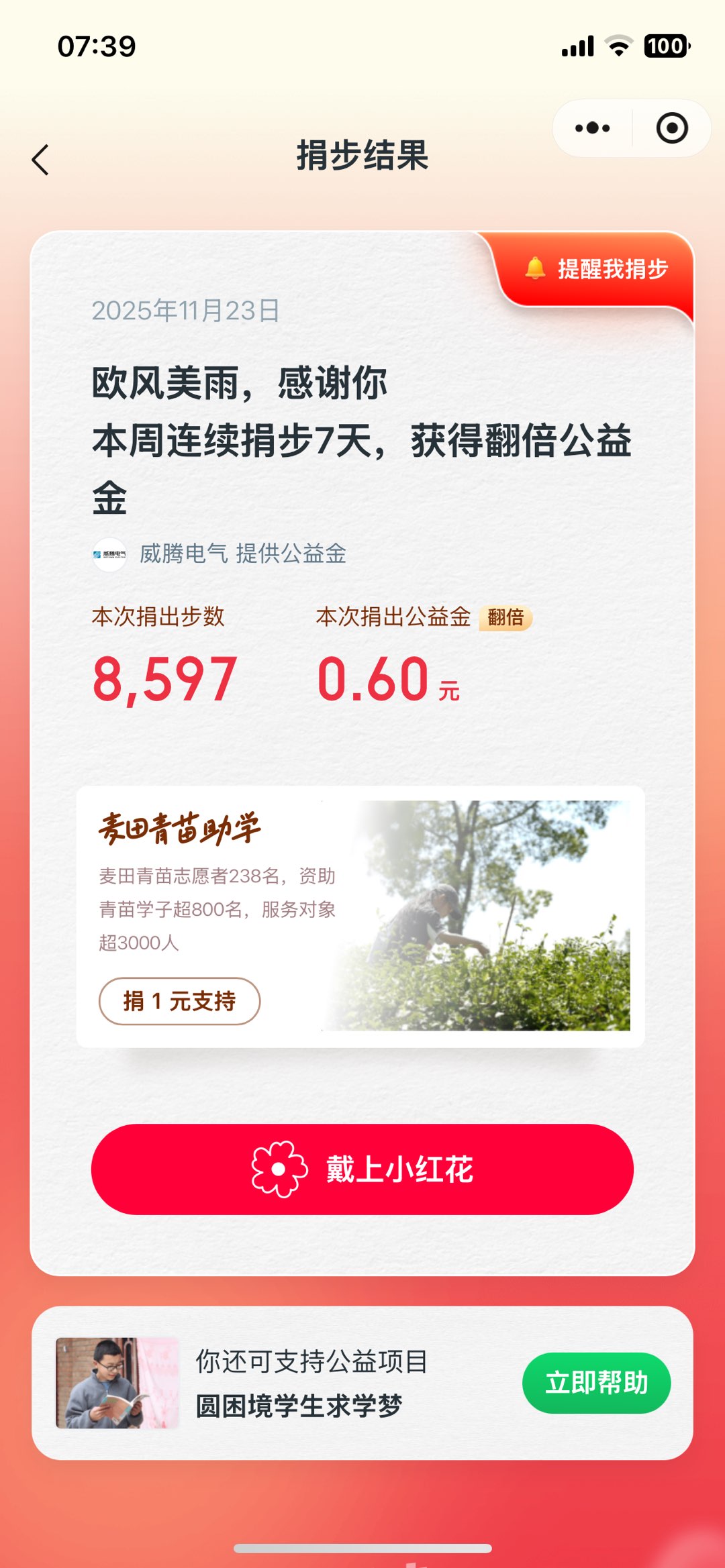
Task: Tap 捐 1 元支持 button
Action: [179, 1001]
